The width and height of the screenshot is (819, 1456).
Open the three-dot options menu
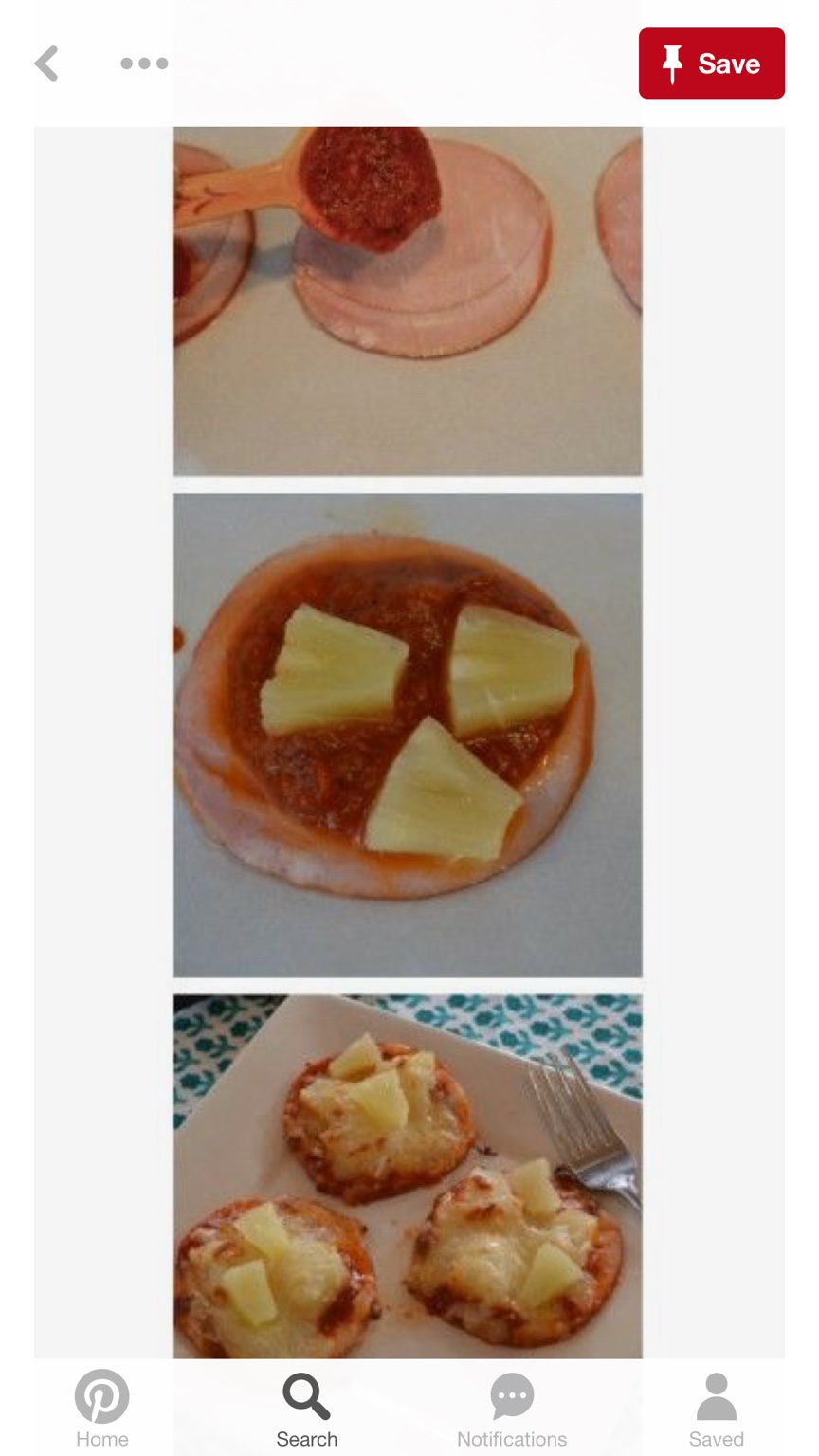[144, 64]
